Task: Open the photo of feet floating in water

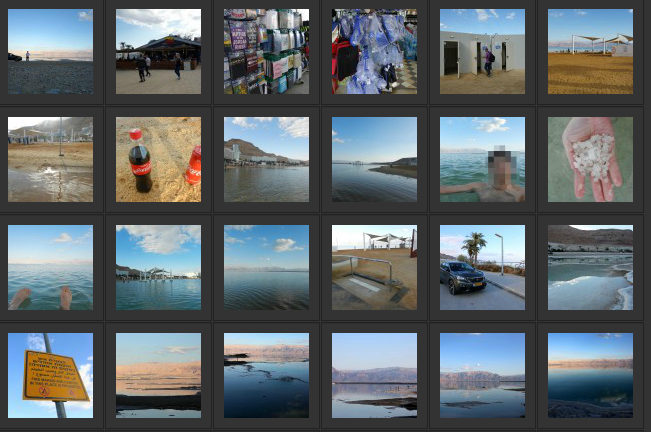Action: click(50, 267)
